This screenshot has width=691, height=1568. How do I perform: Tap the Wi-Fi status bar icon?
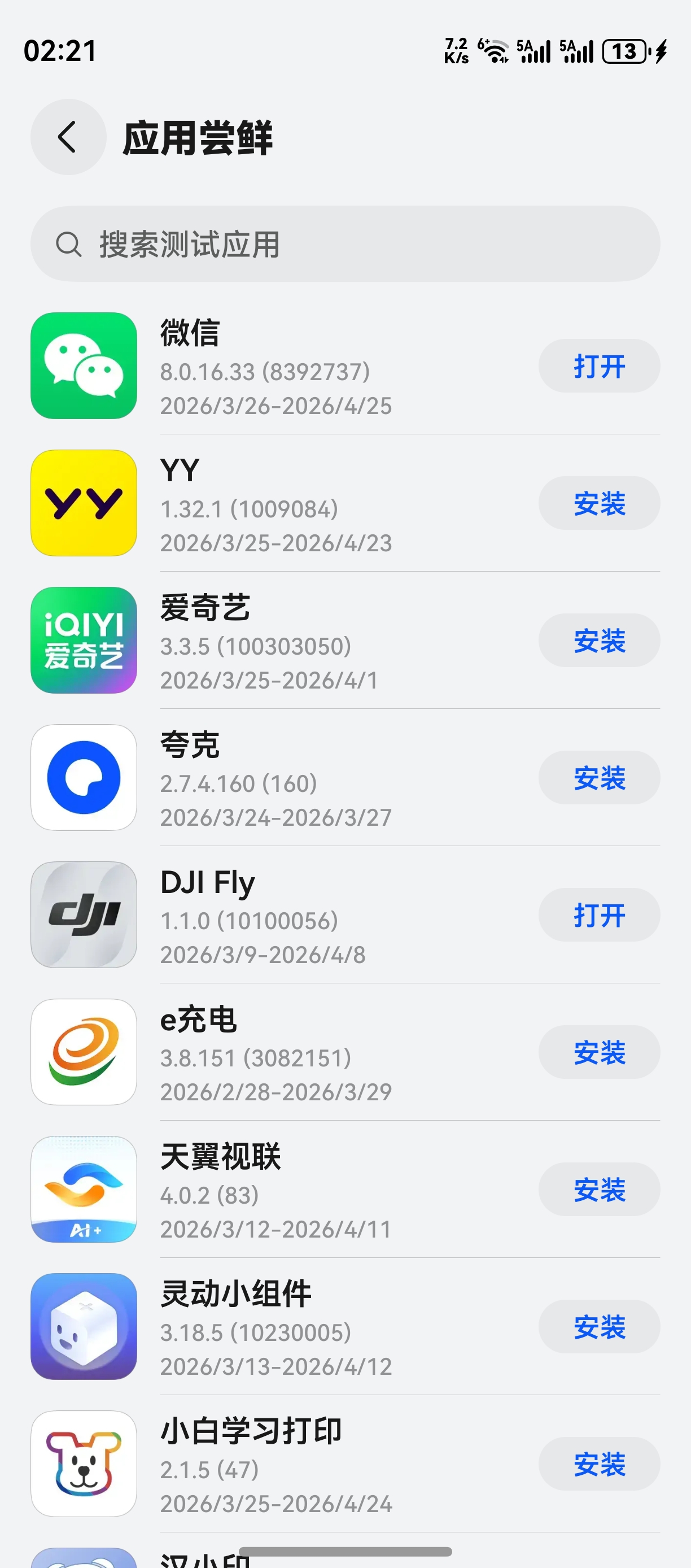point(494,51)
